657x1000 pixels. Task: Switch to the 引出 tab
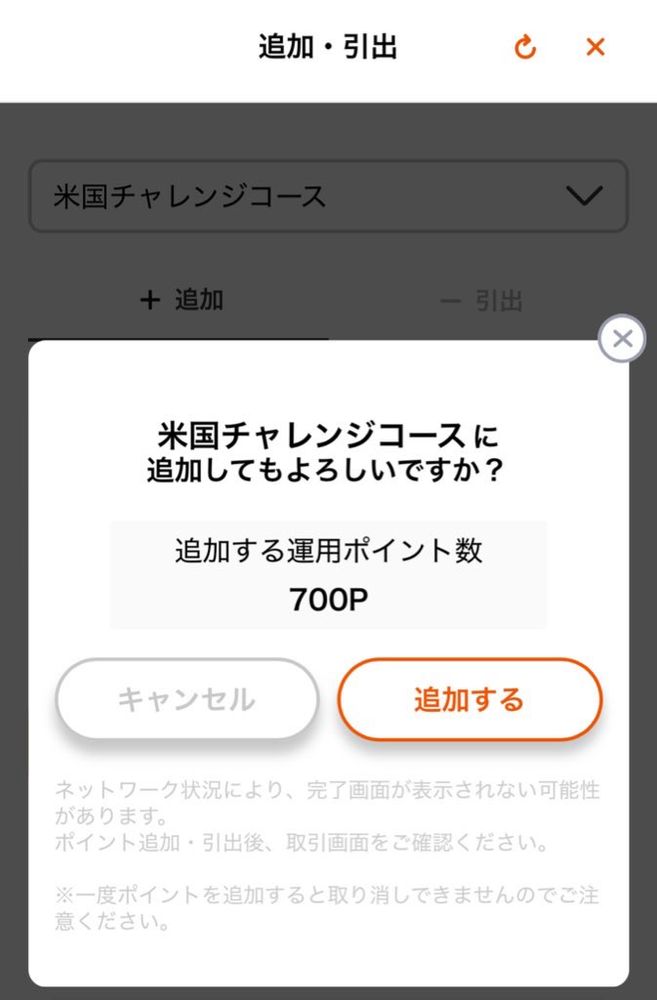point(481,300)
